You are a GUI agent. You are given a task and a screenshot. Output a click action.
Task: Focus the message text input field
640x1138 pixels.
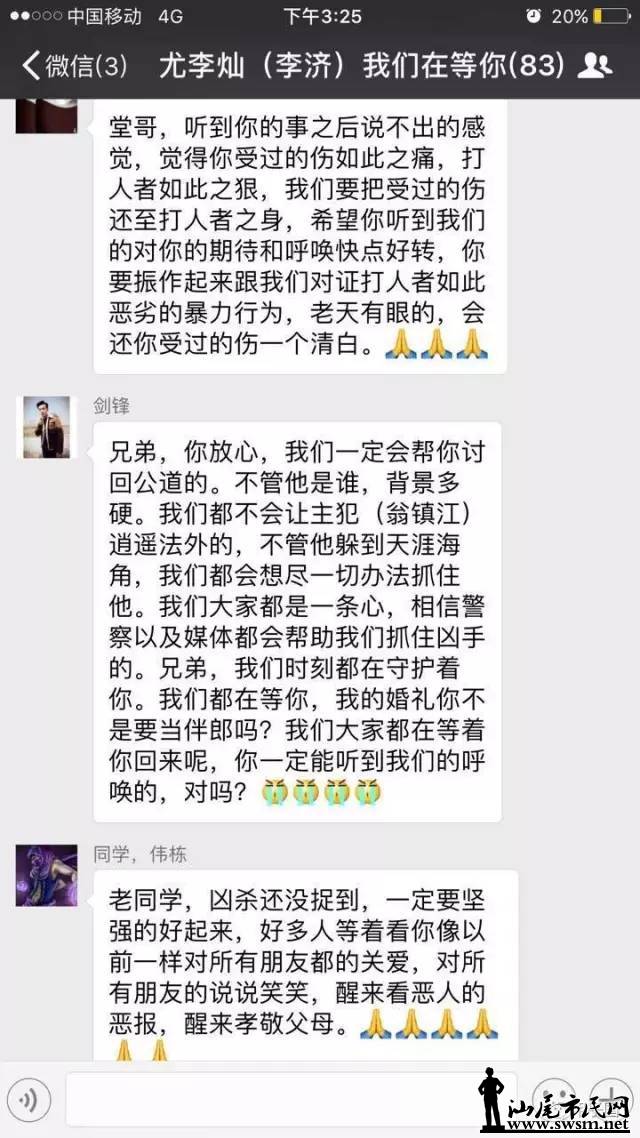pos(280,1100)
